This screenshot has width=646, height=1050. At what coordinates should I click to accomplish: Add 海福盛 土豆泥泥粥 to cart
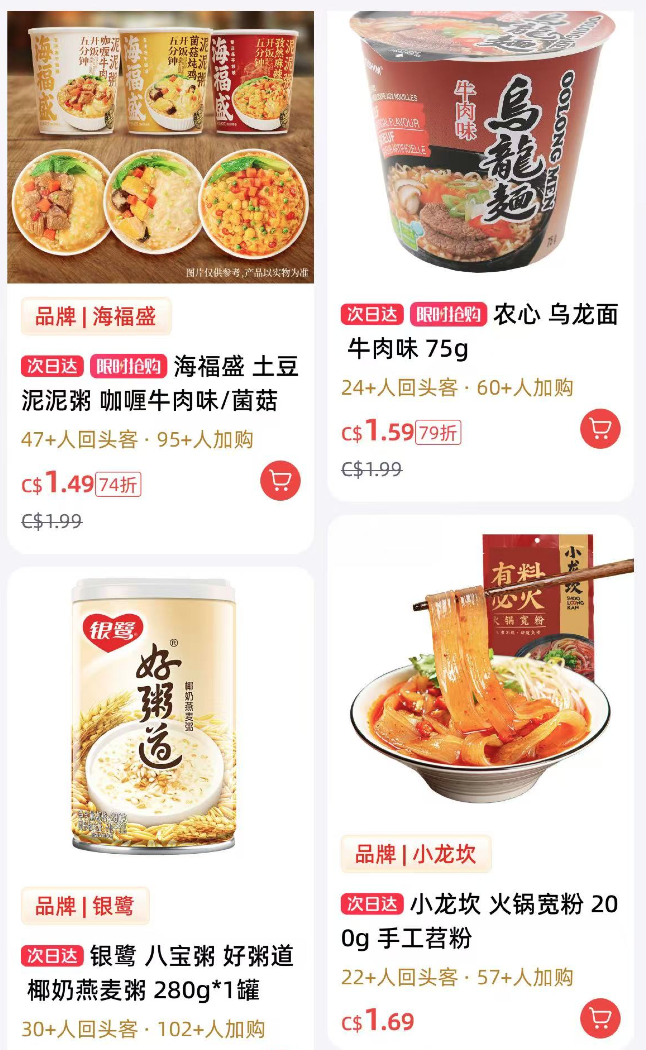click(x=280, y=481)
